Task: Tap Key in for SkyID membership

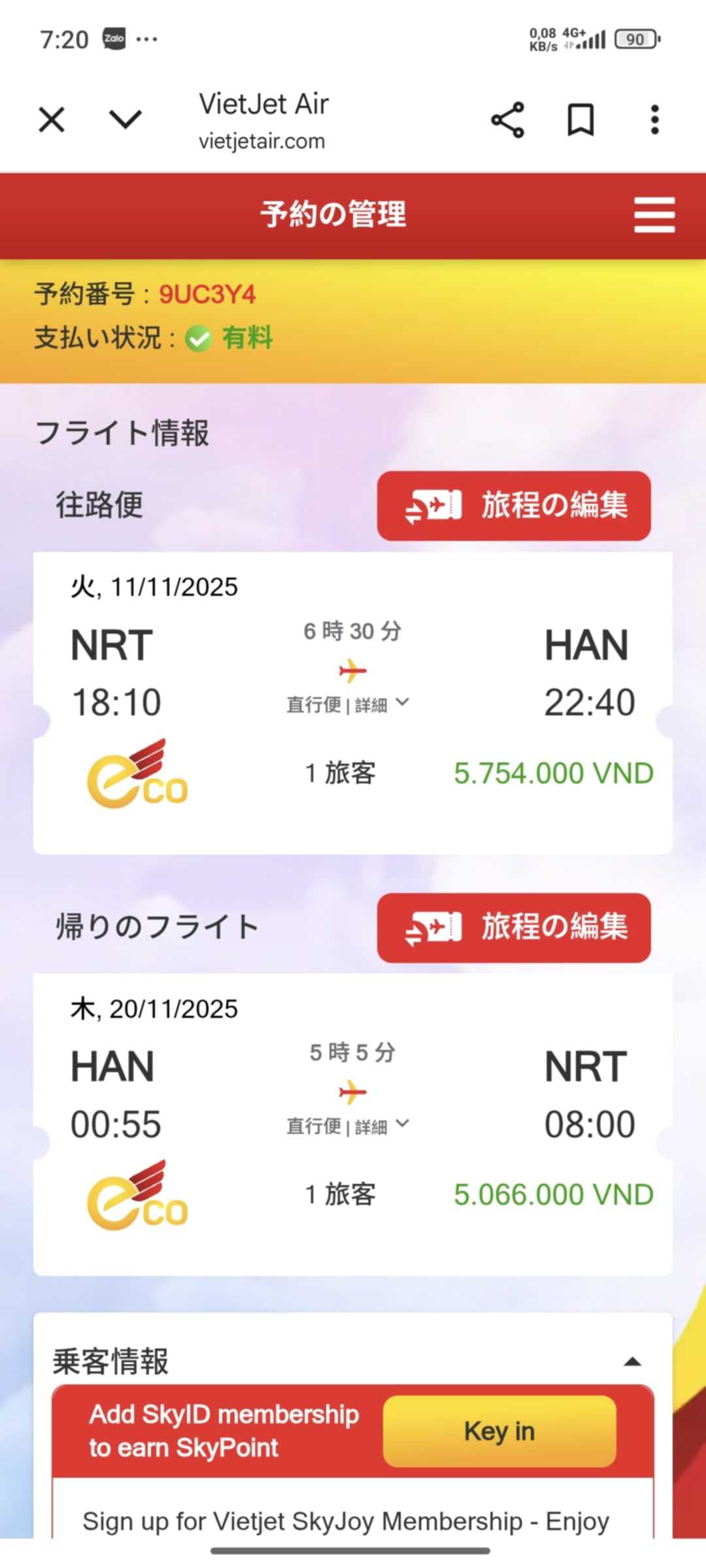Action: click(499, 1431)
